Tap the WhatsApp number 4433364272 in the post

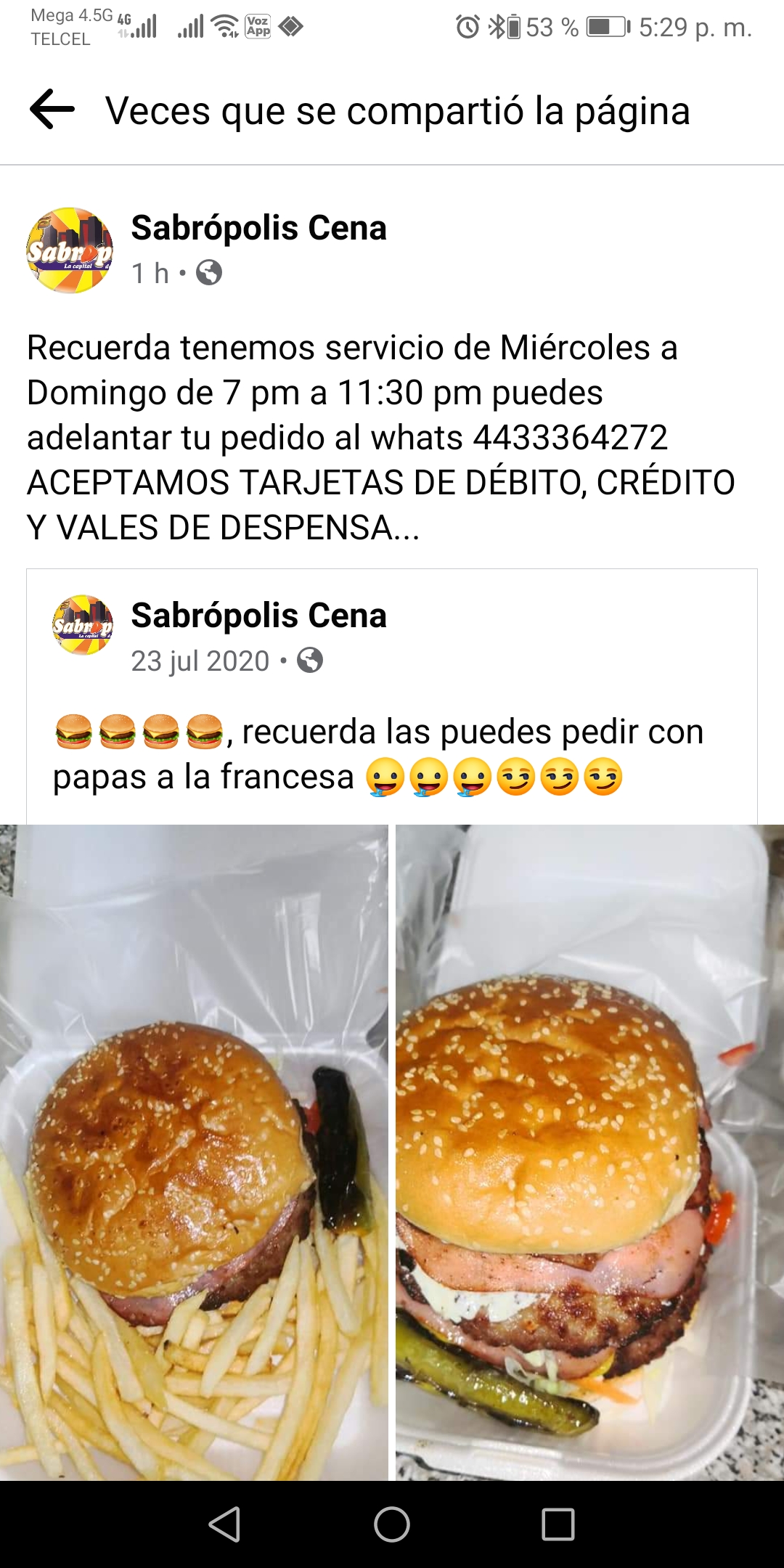coord(572,436)
